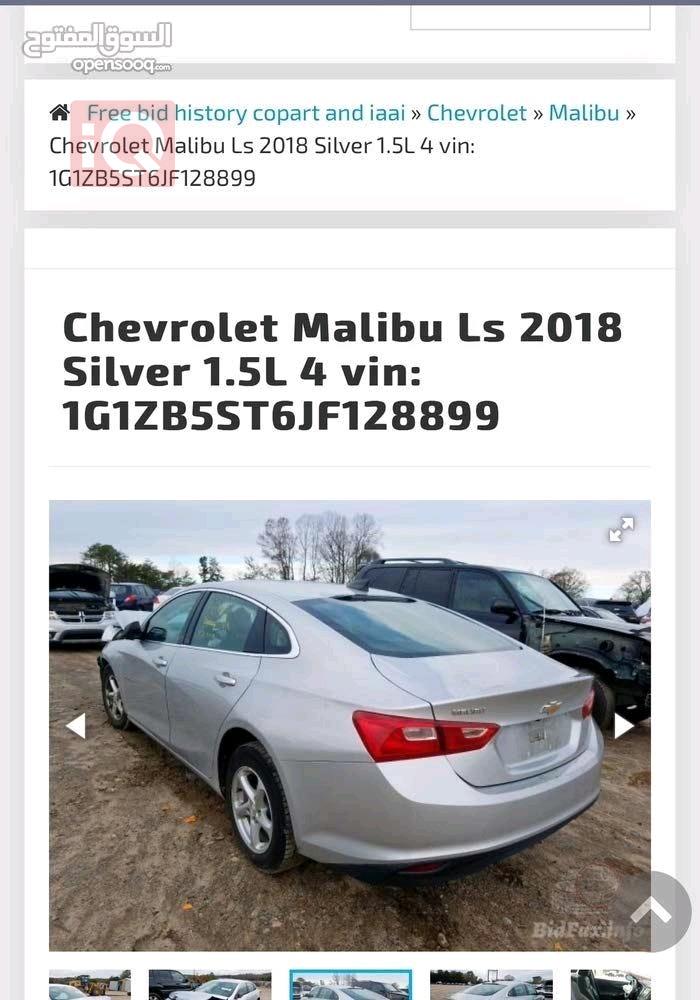700x1000 pixels.
Task: Show the previous car photo
Action: coord(75,726)
